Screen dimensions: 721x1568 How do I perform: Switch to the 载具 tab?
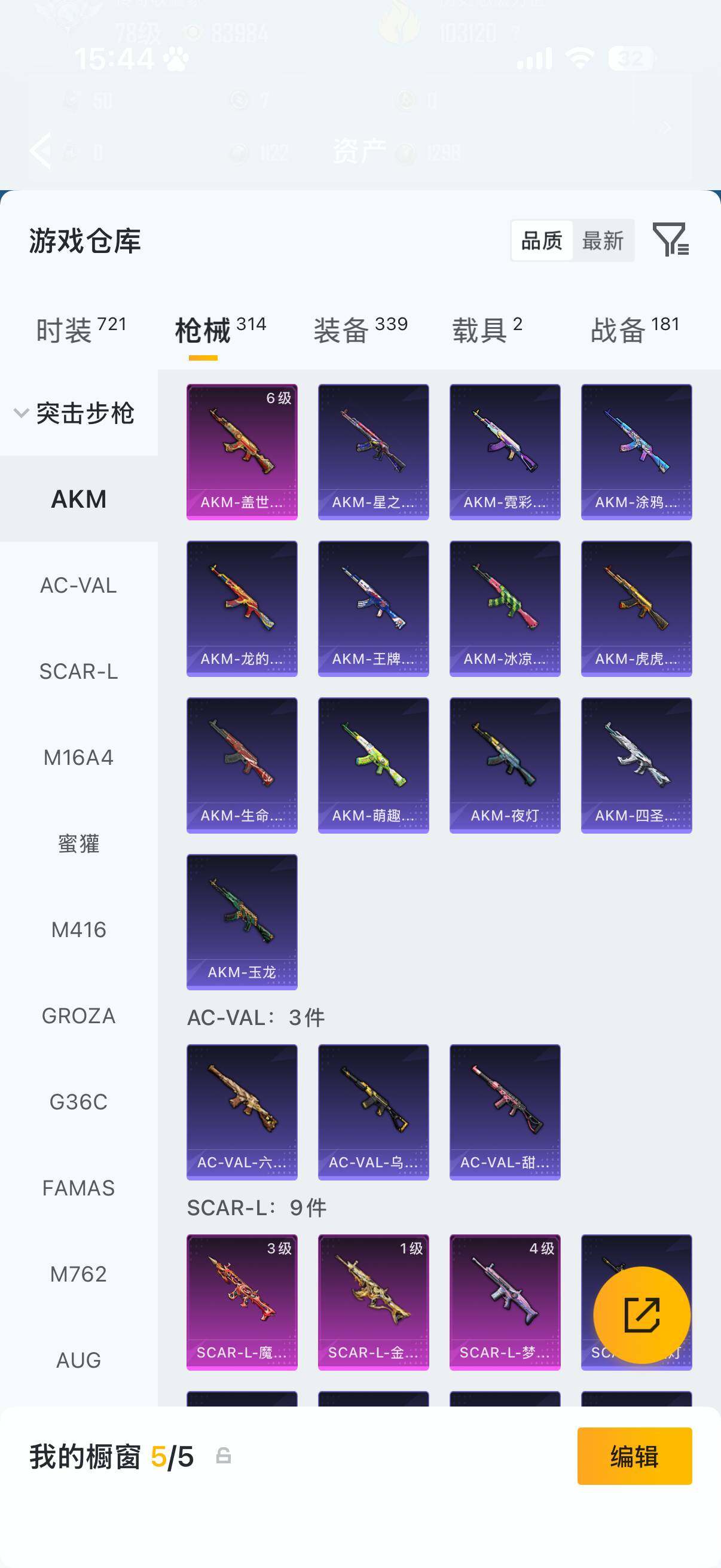coord(487,330)
